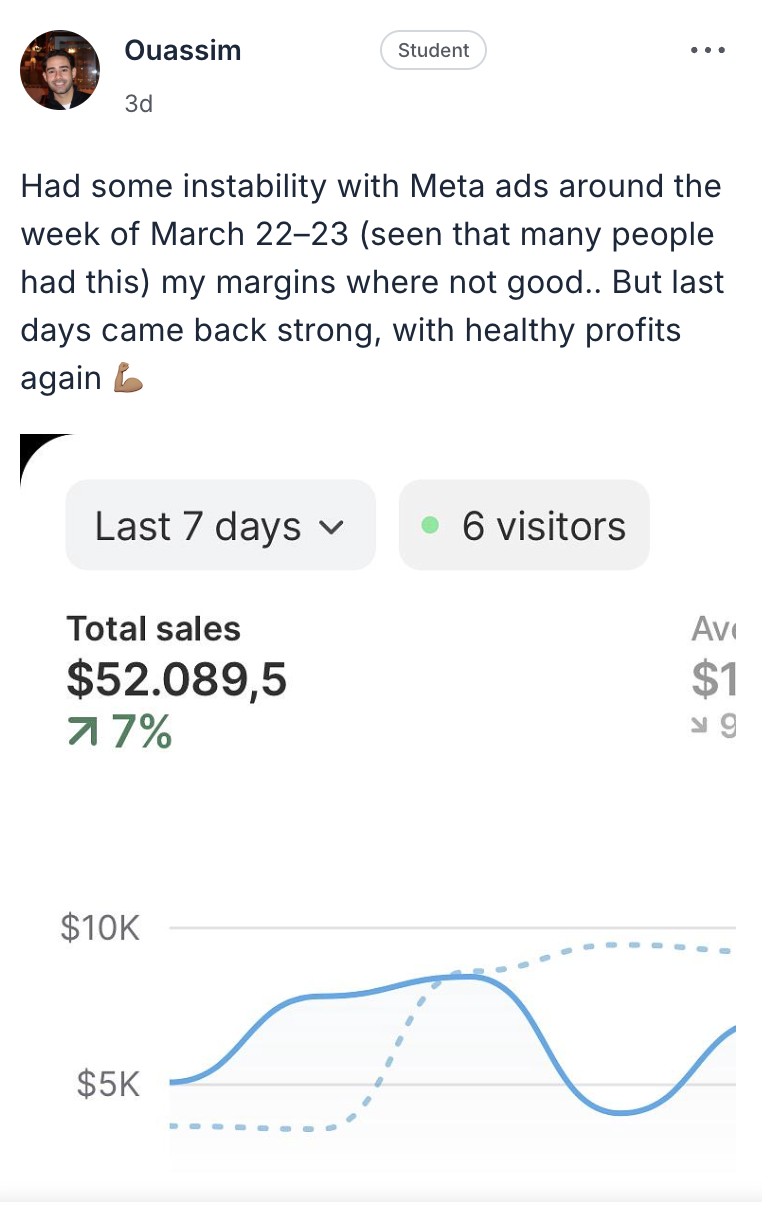Click the $5K axis label on the chart
The height and width of the screenshot is (1232, 762).
(x=108, y=1083)
